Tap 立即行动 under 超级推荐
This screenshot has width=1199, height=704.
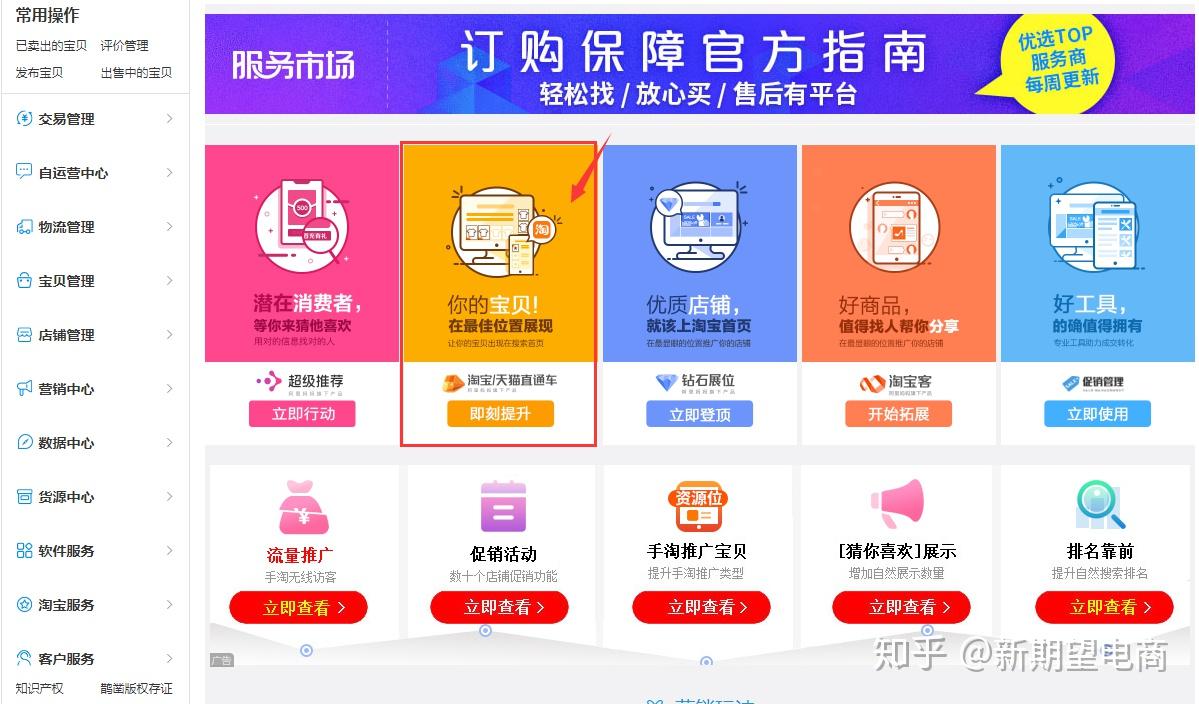(302, 414)
